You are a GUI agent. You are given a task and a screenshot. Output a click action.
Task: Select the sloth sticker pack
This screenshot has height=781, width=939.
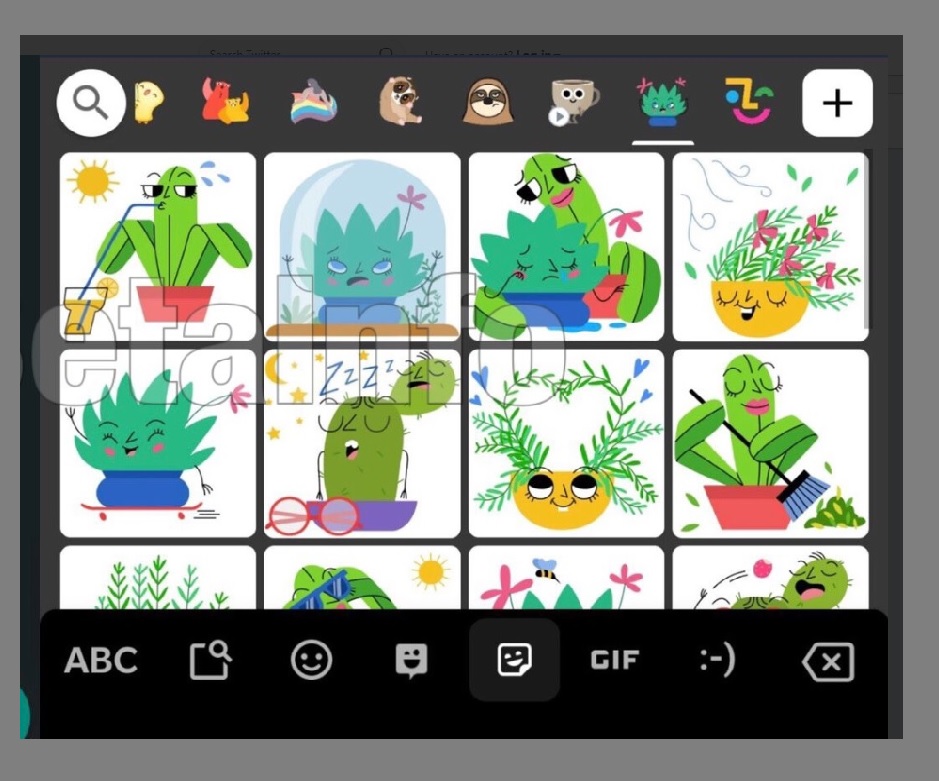(x=494, y=102)
